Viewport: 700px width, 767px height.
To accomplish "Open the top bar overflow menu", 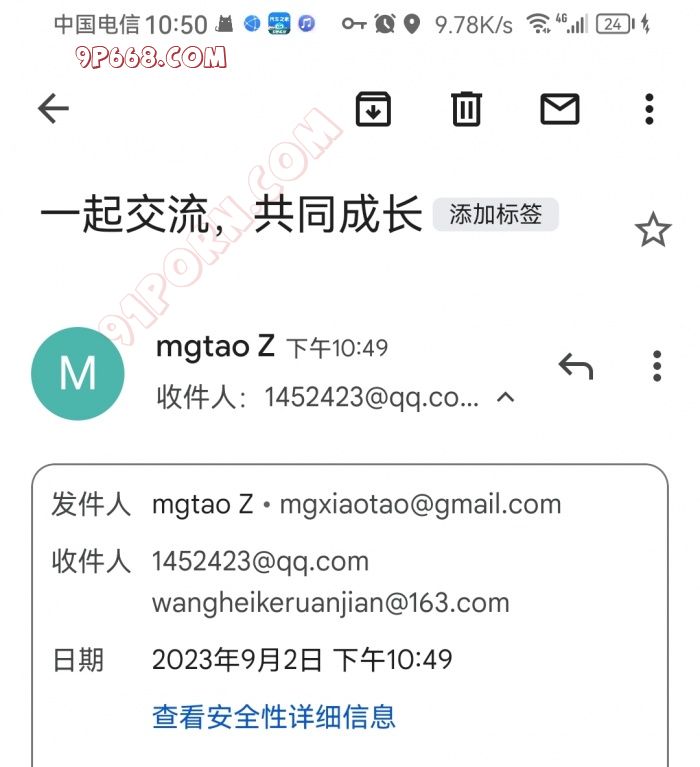I will (649, 108).
